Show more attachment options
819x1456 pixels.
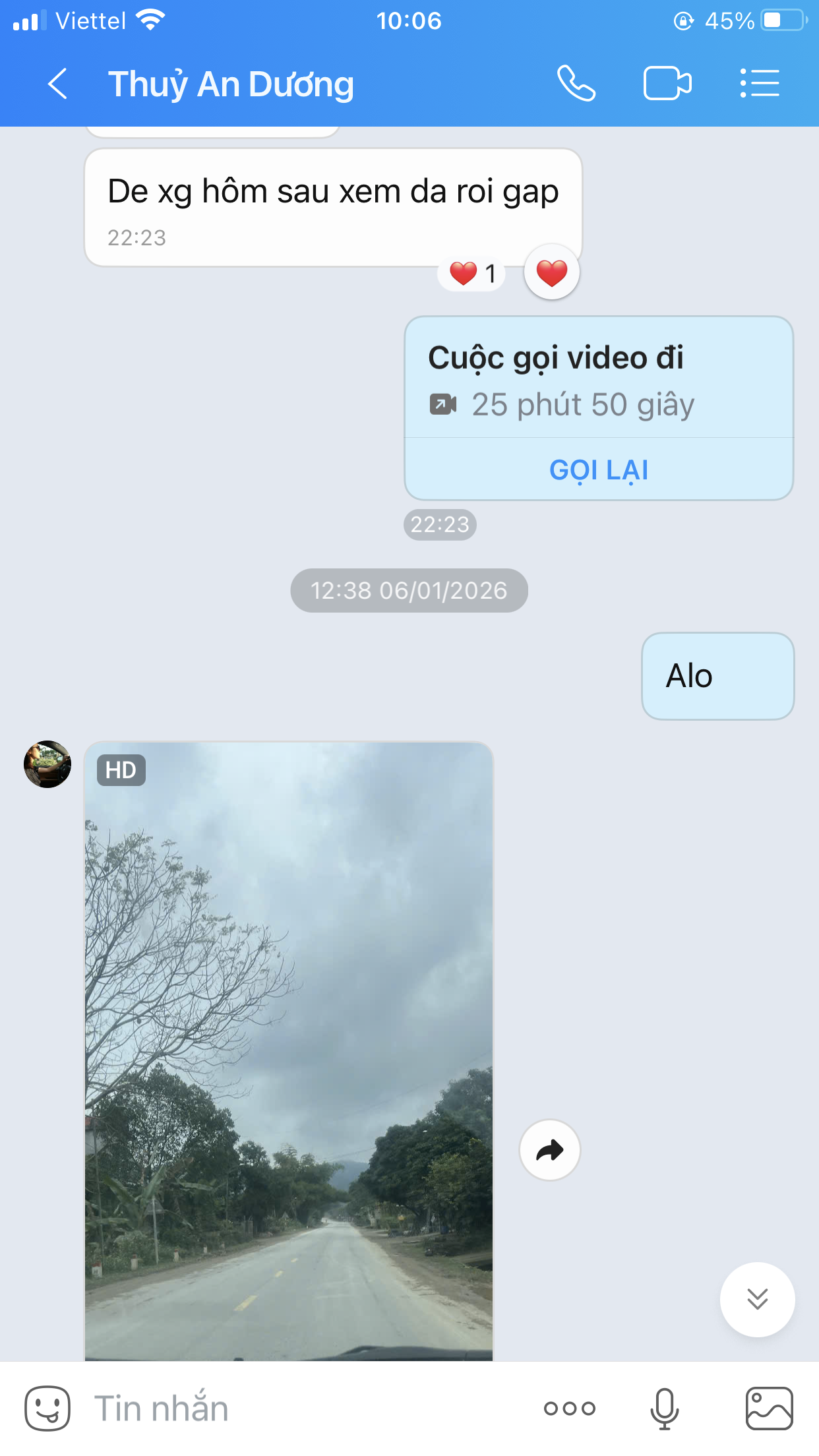[570, 1409]
